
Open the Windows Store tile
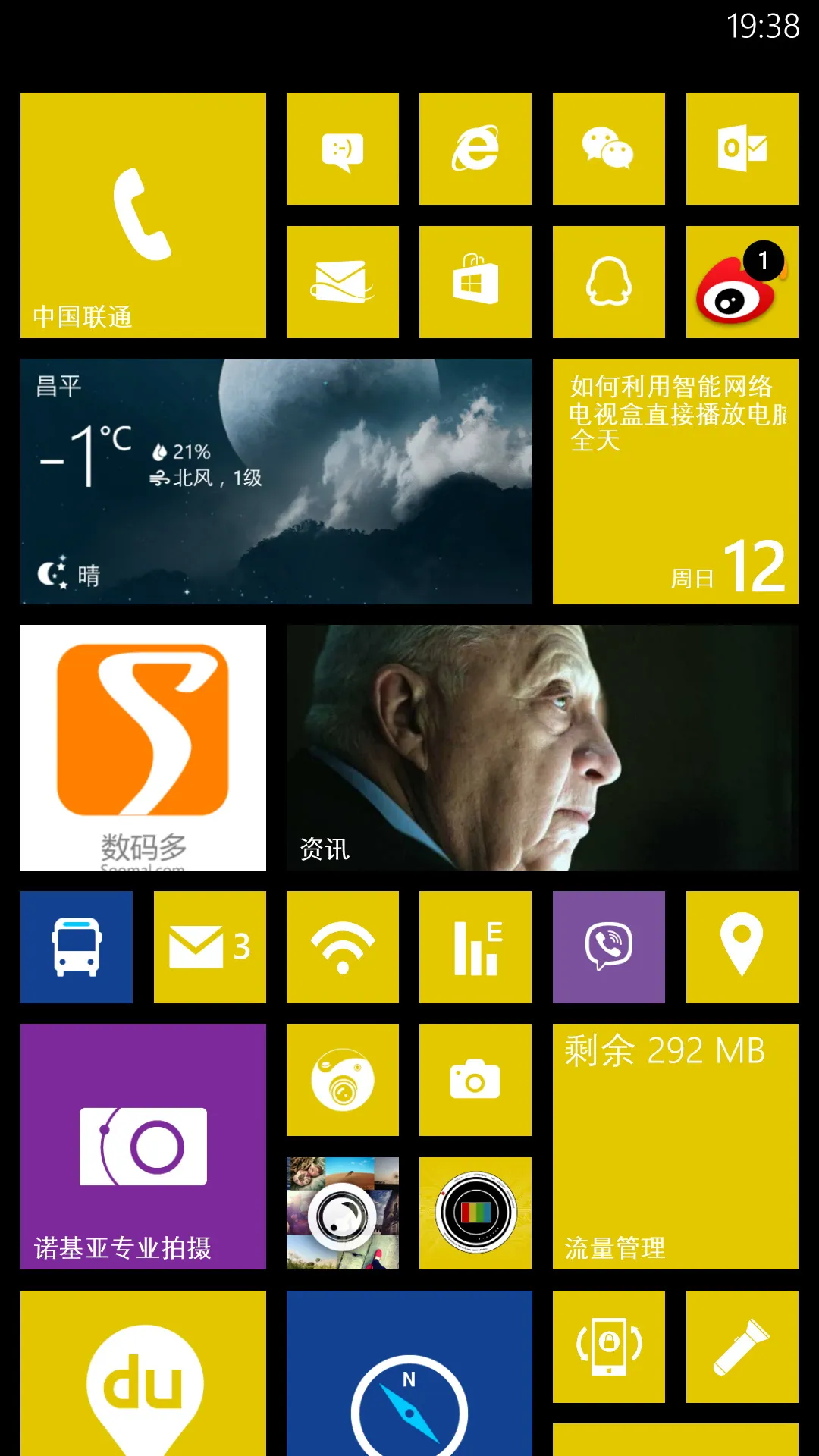tap(475, 281)
